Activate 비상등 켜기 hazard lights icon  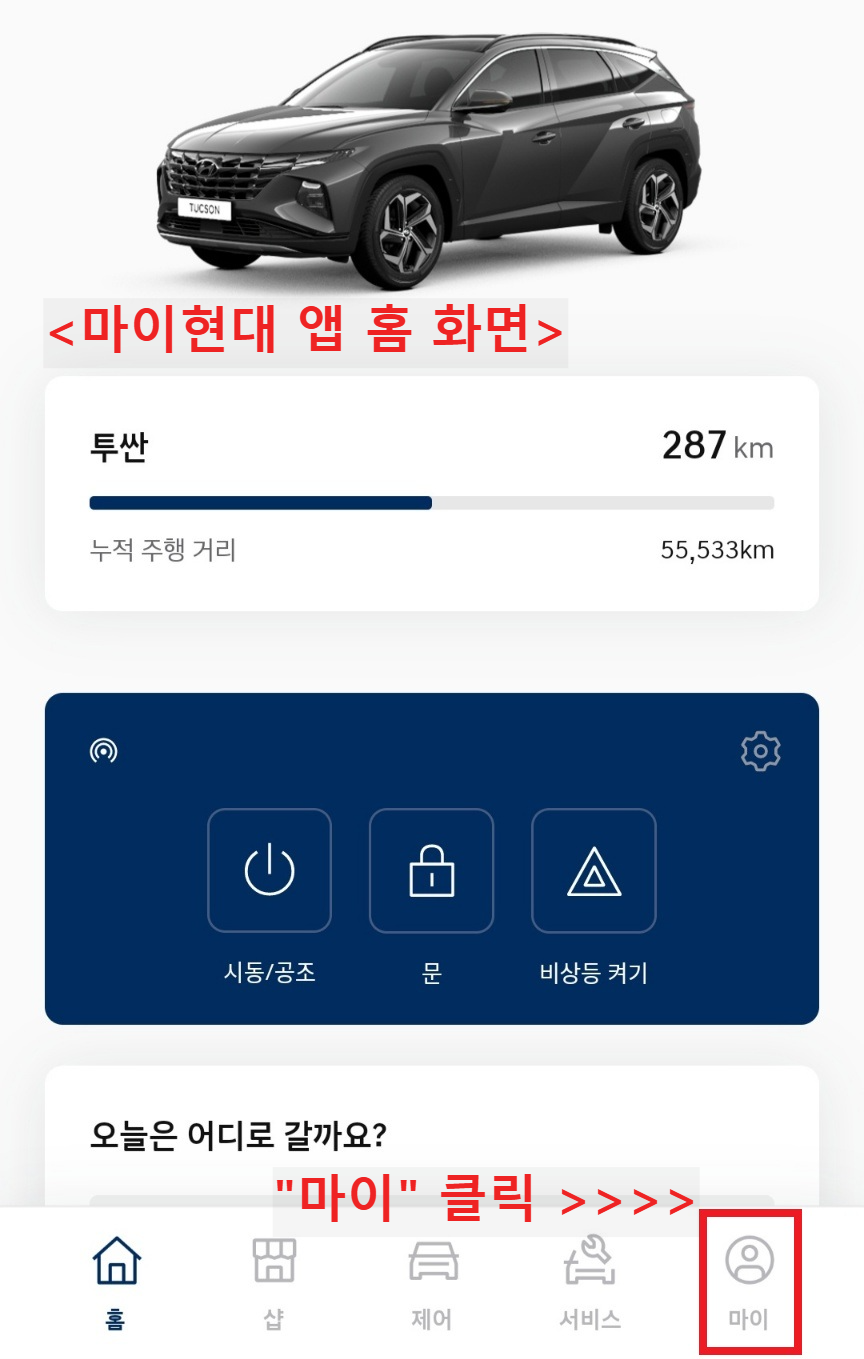coord(593,870)
